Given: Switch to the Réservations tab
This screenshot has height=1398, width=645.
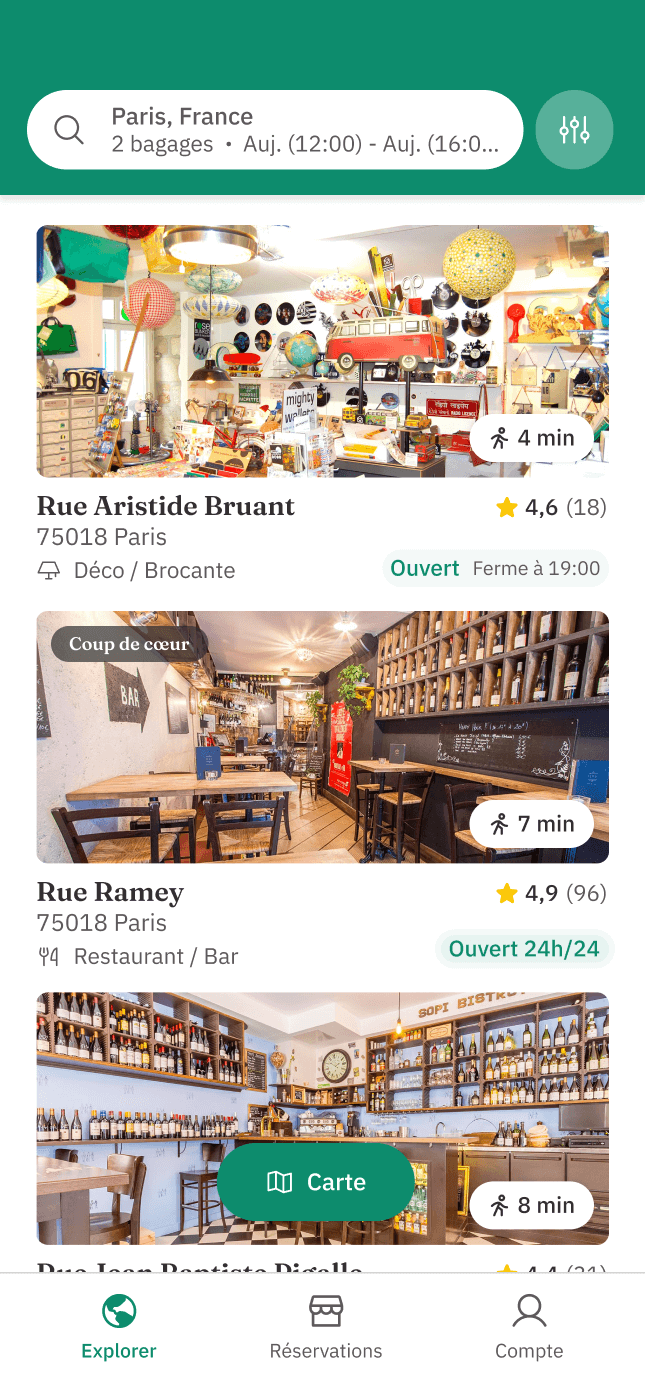Looking at the screenshot, I should click(x=326, y=1327).
